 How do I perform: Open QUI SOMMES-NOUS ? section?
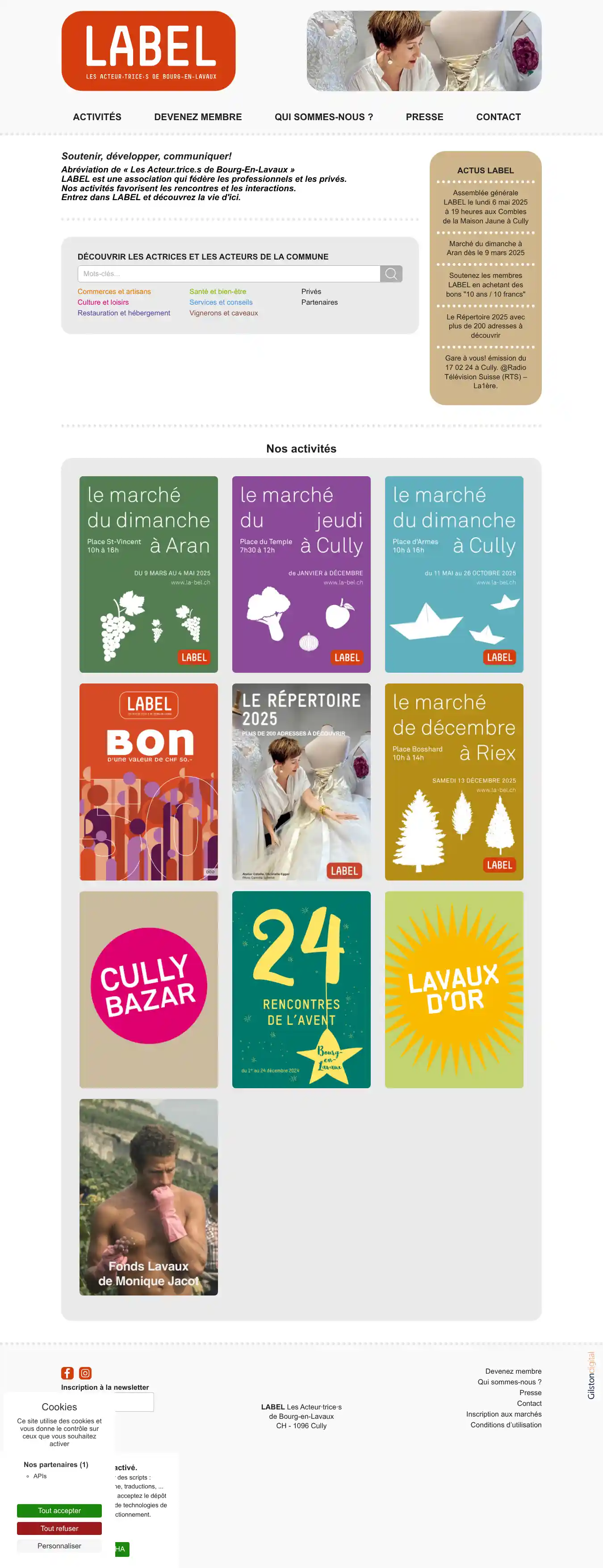pyautogui.click(x=323, y=117)
